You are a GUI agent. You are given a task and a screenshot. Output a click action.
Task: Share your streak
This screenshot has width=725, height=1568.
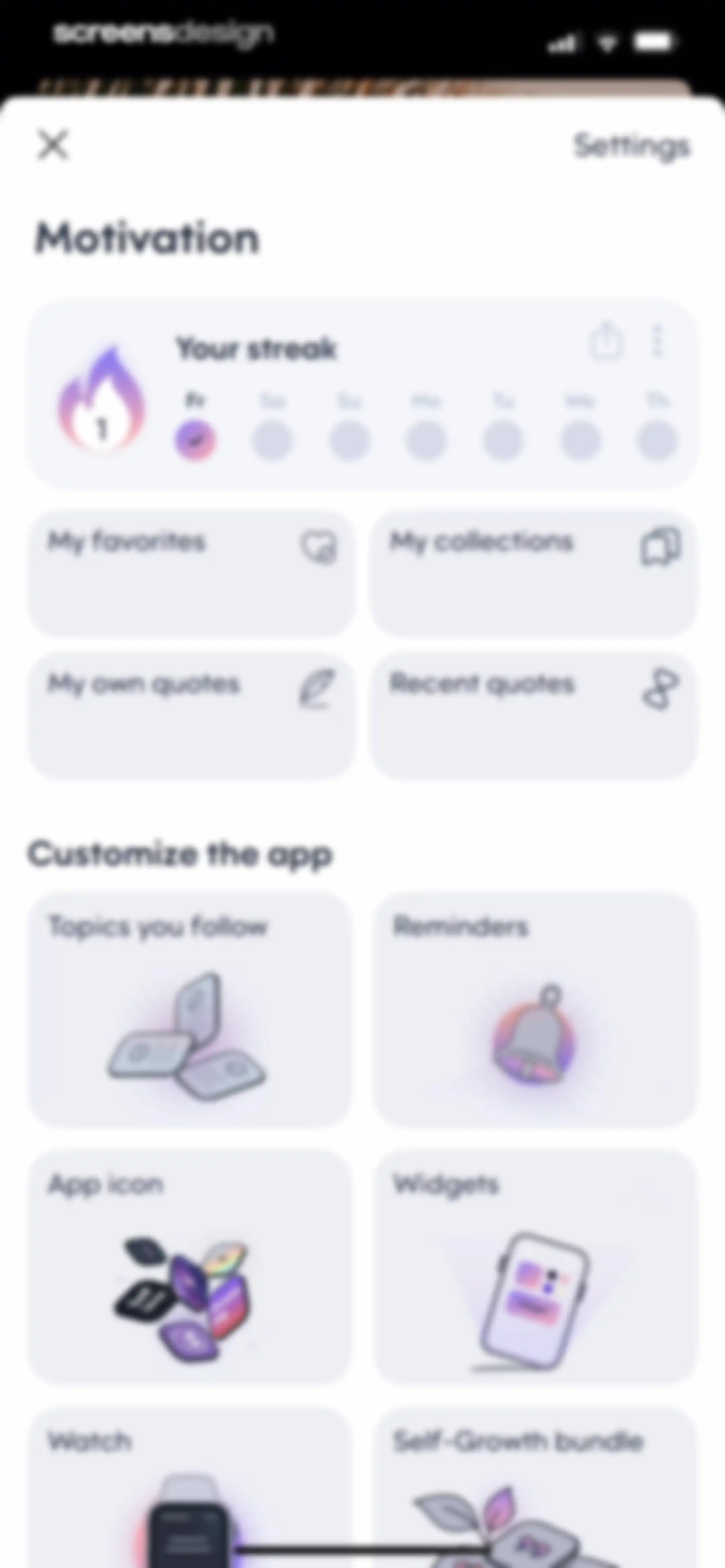[x=606, y=341]
